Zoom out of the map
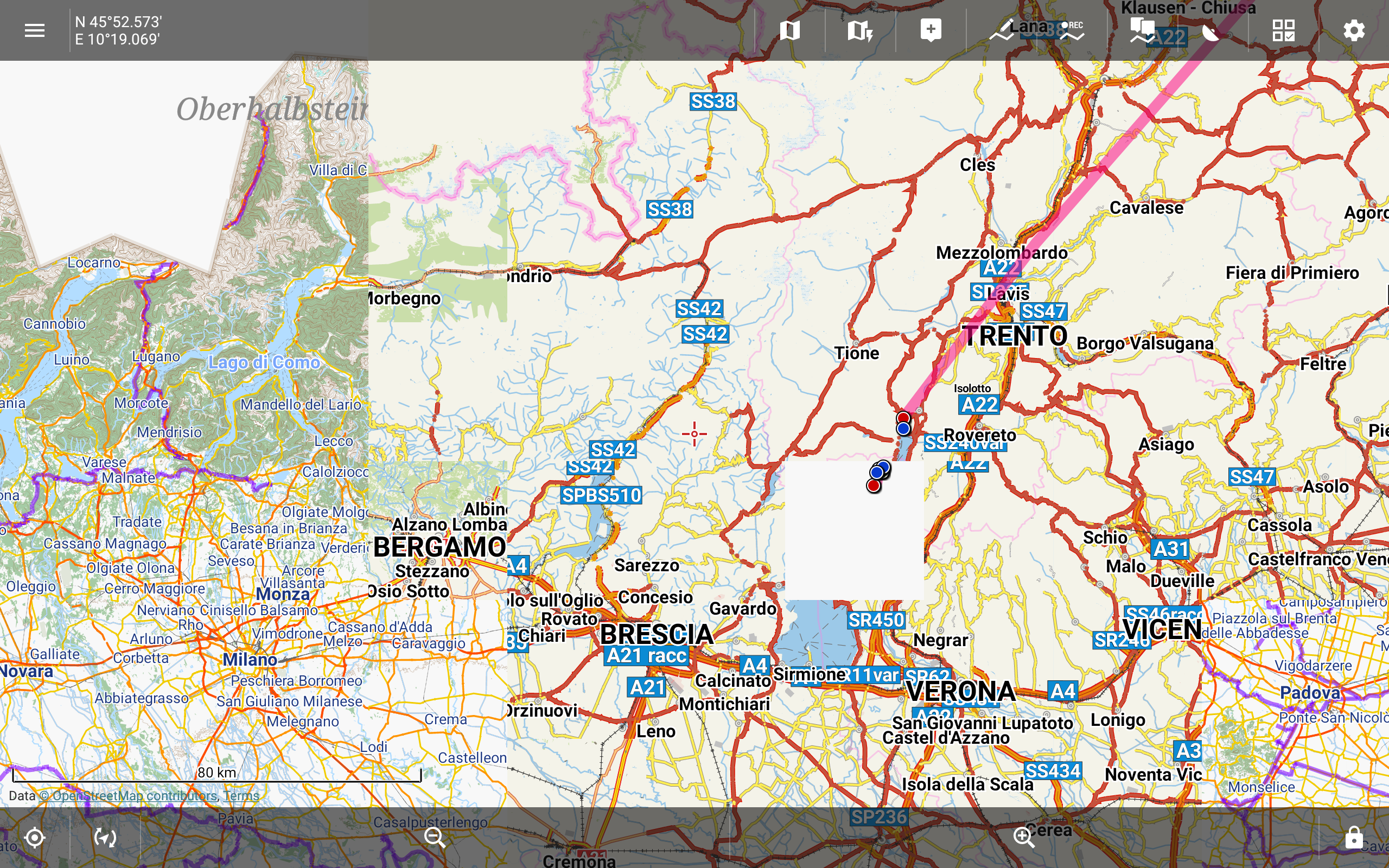The width and height of the screenshot is (1389, 868). (435, 838)
